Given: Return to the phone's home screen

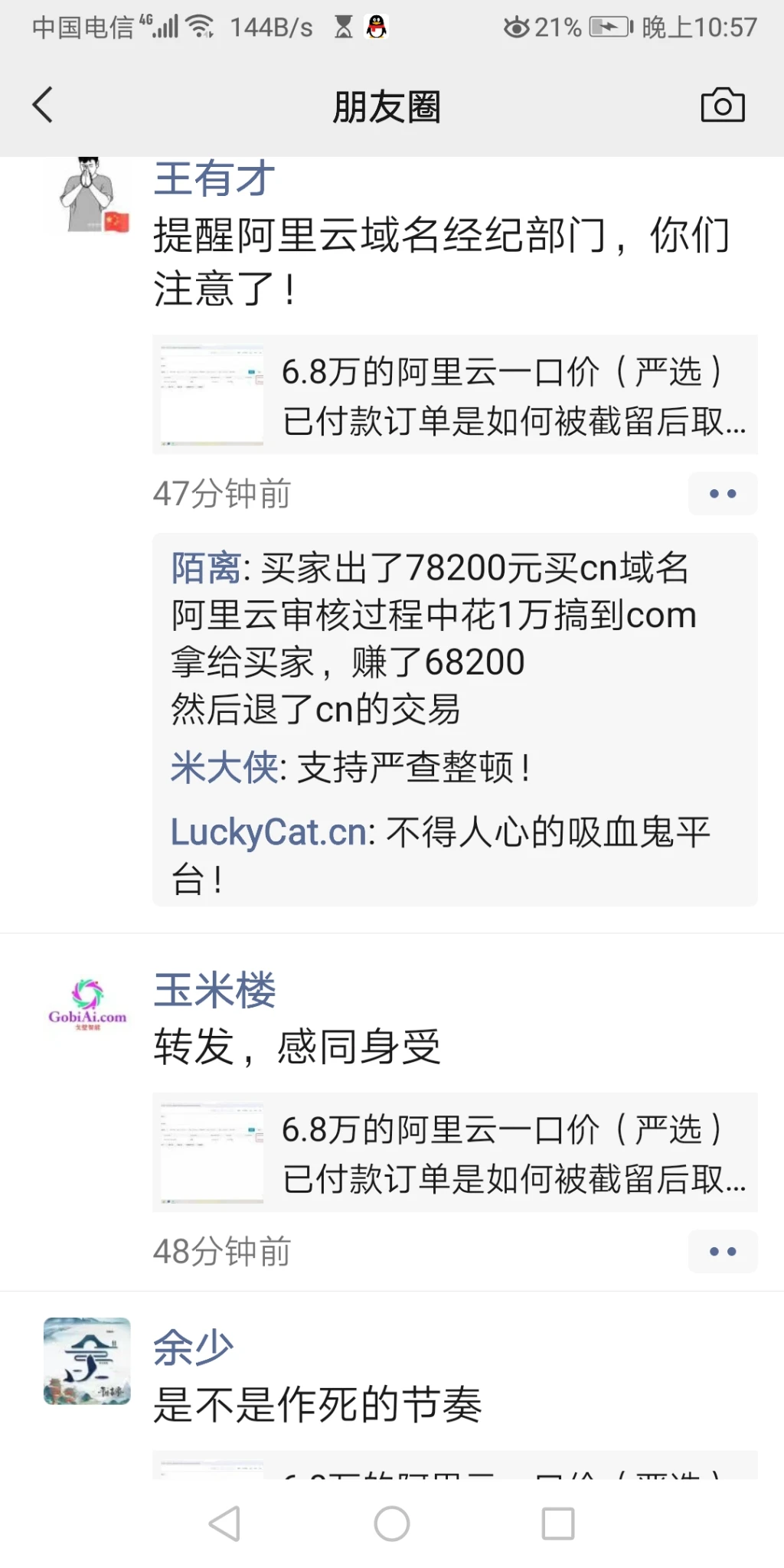Looking at the screenshot, I should [x=391, y=1524].
